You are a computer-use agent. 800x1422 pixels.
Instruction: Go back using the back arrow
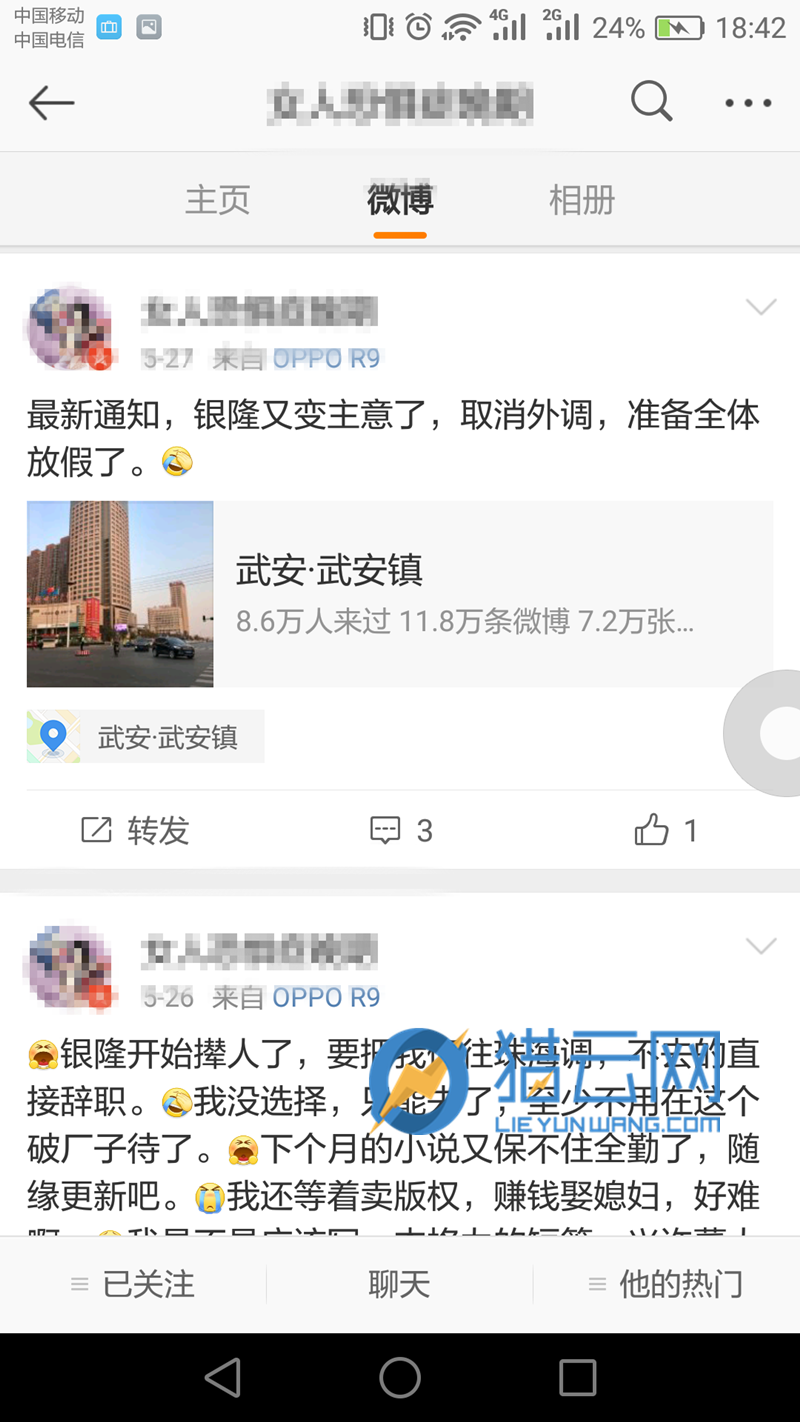click(50, 103)
